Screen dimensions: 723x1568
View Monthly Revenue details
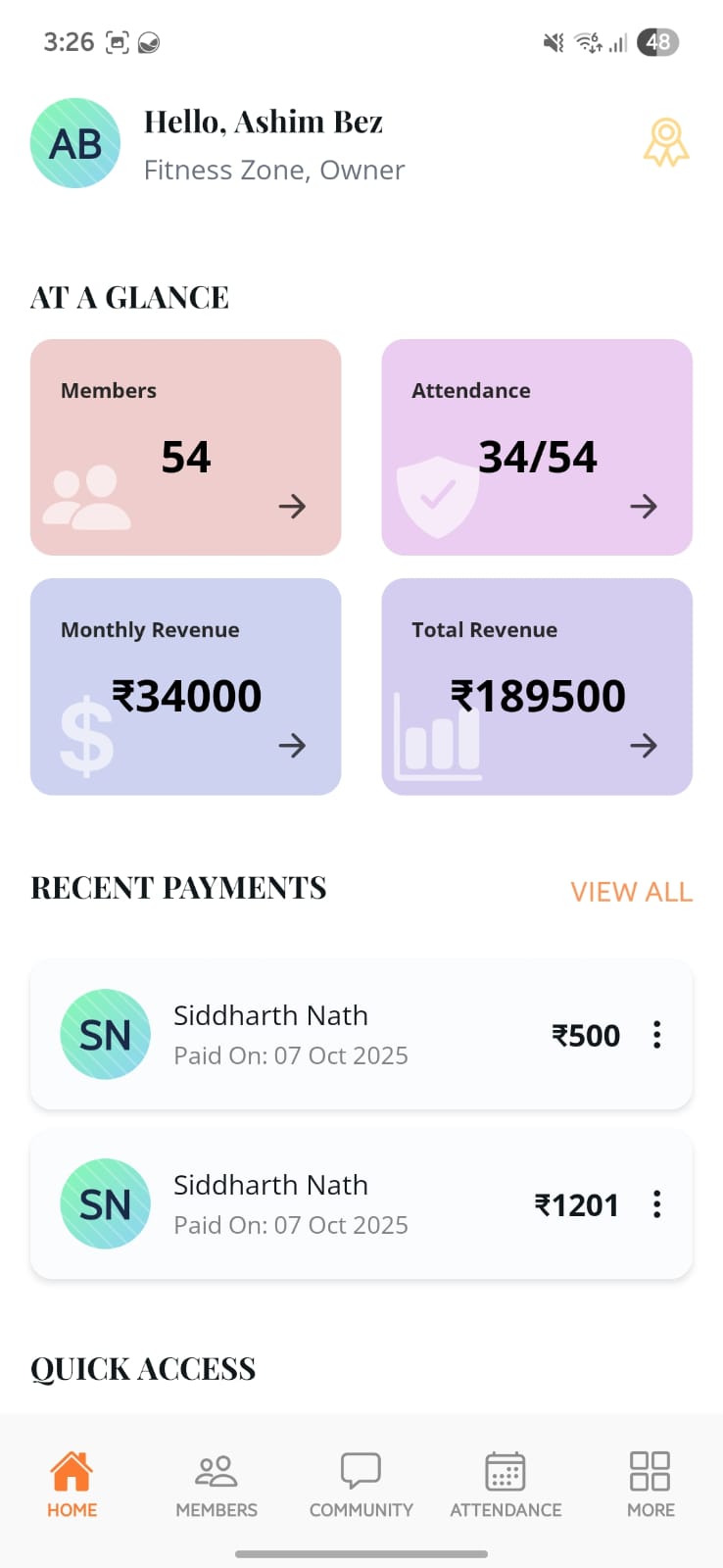[185, 686]
